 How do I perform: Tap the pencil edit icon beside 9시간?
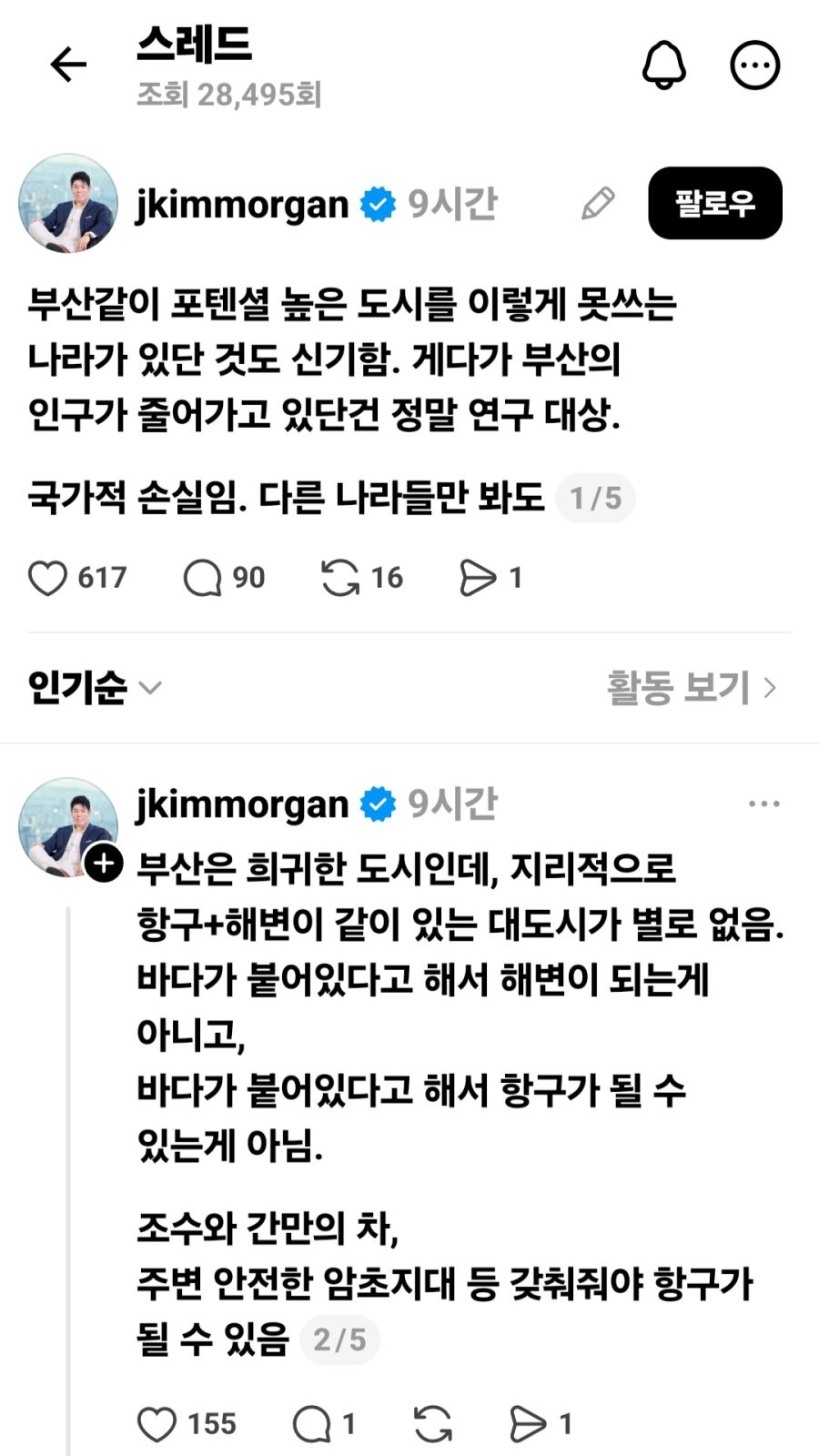(598, 203)
